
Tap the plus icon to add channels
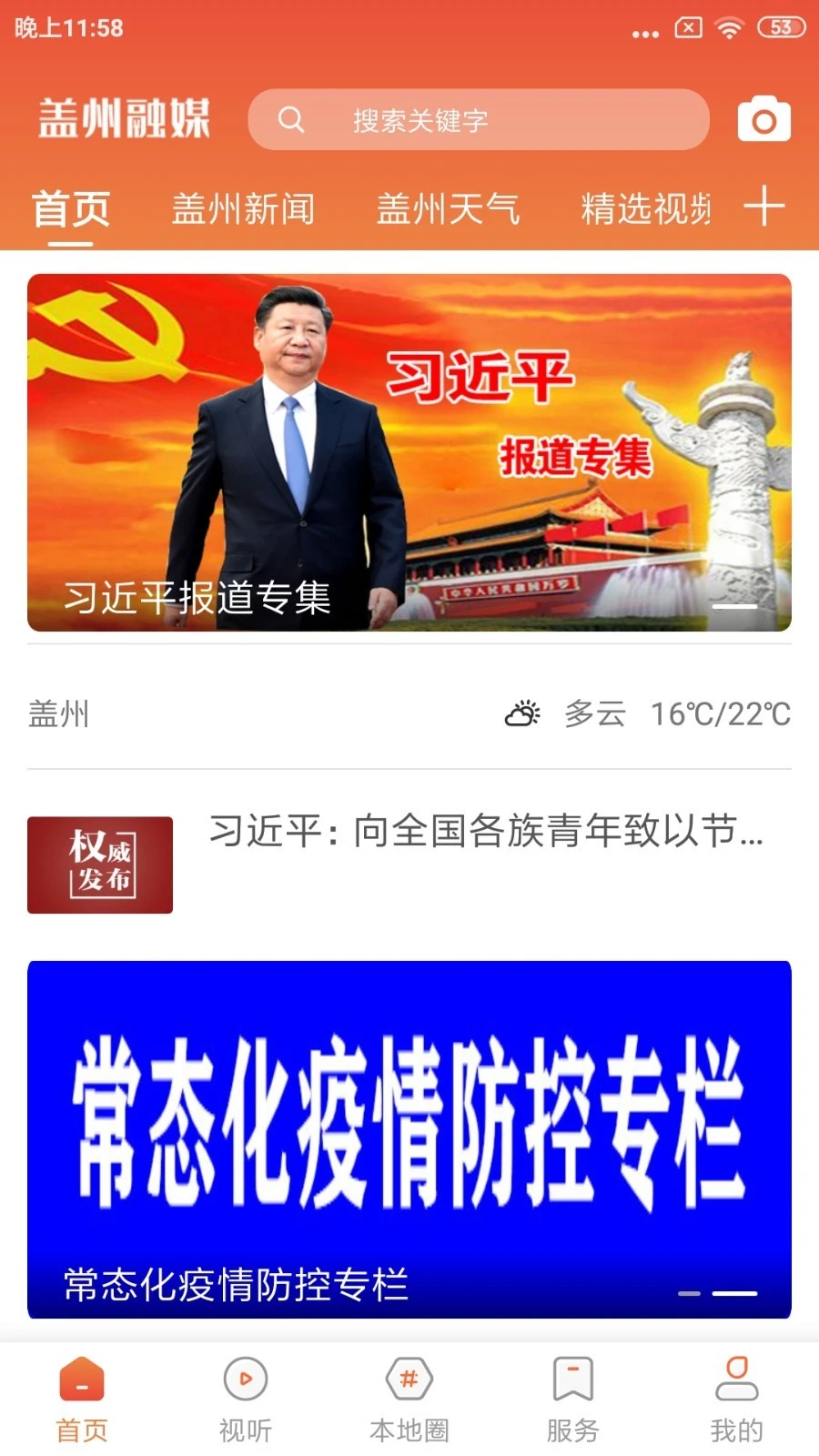coord(765,207)
